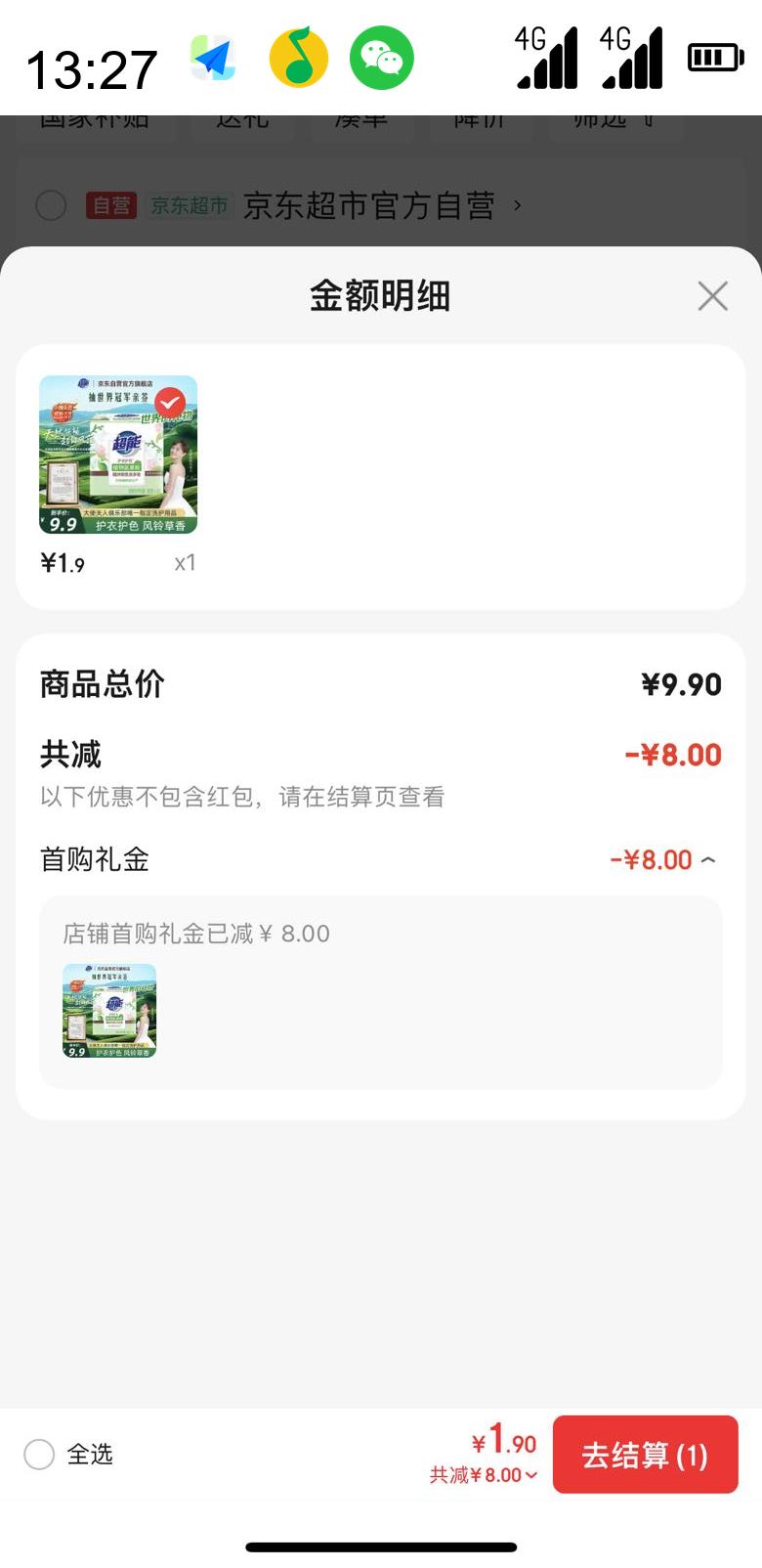Image resolution: width=762 pixels, height=1568 pixels.
Task: Open the store page via the arrow
Action: [520, 206]
